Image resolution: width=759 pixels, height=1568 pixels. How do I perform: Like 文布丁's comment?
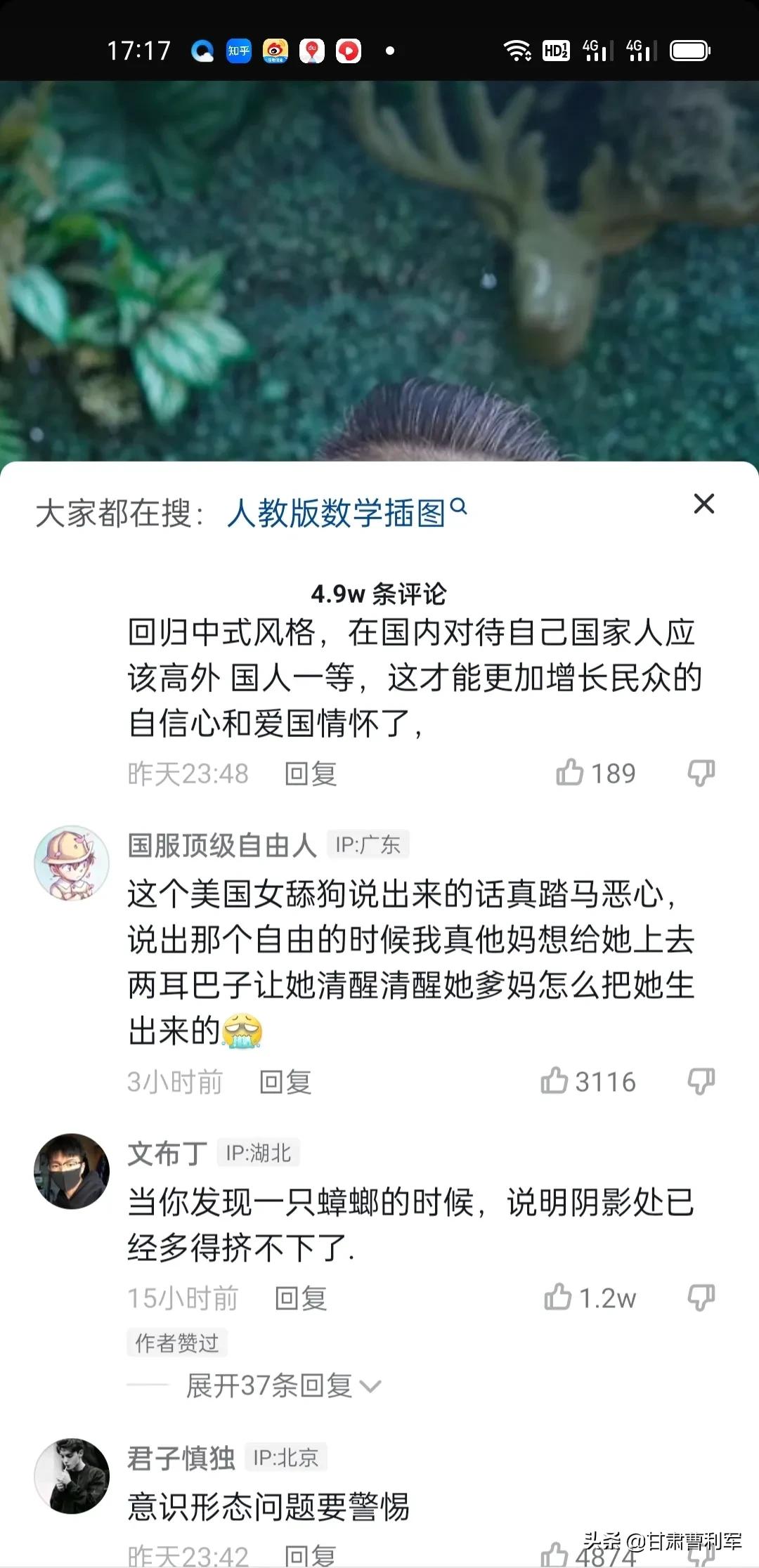tap(559, 1297)
